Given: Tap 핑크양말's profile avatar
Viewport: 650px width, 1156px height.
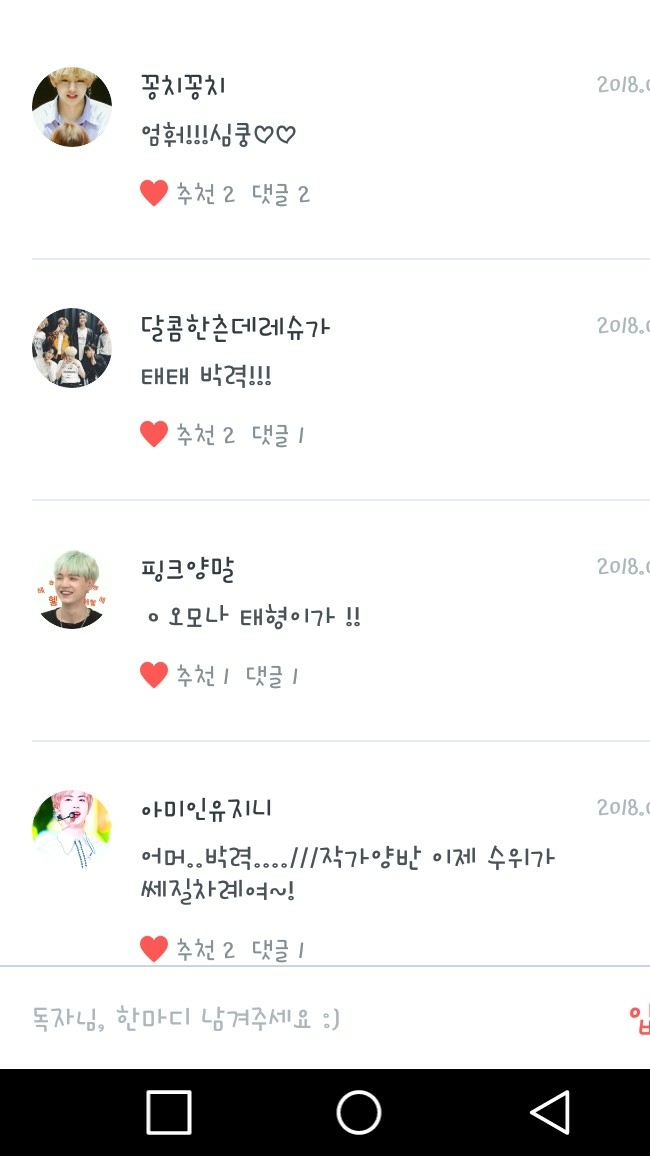Looking at the screenshot, I should 72,589.
